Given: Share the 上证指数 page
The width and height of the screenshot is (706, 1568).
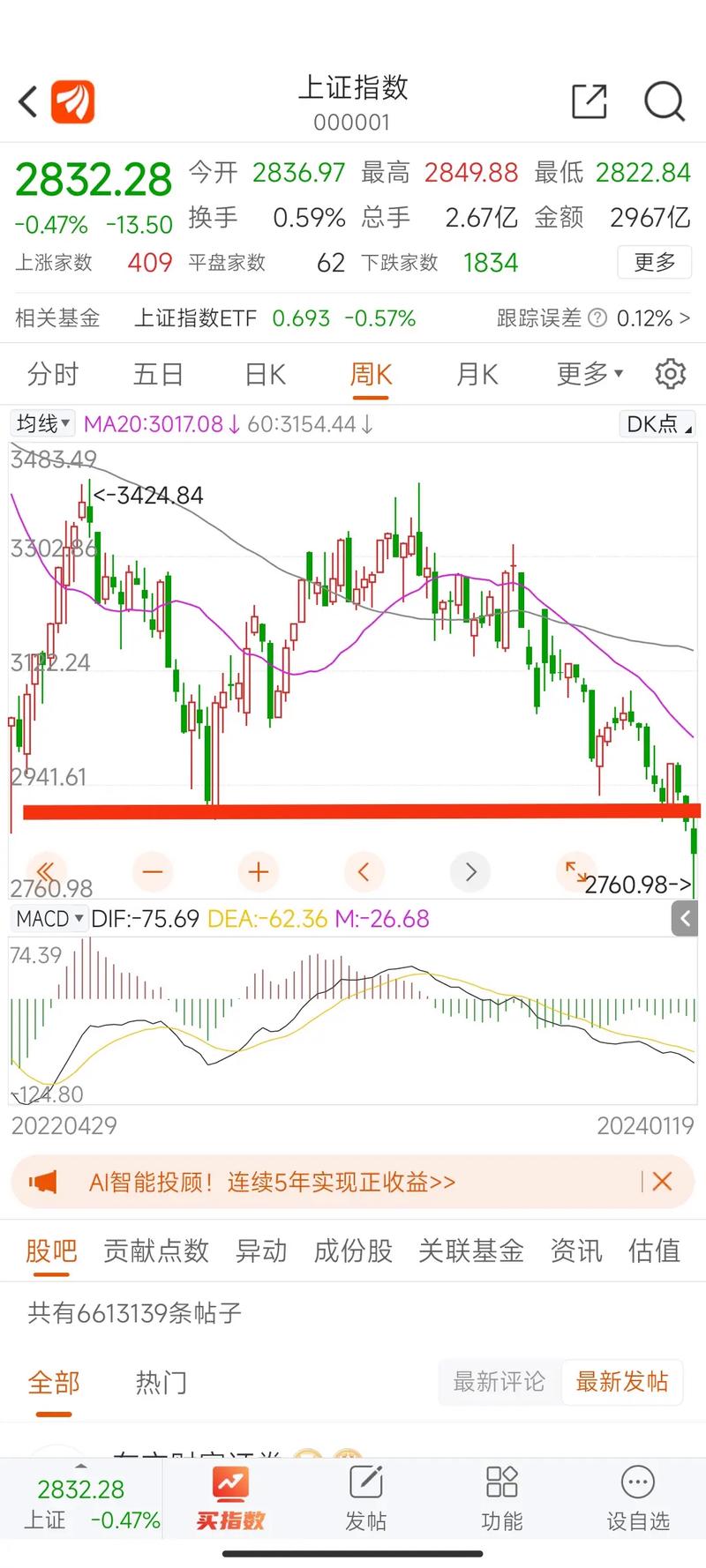Looking at the screenshot, I should point(589,101).
